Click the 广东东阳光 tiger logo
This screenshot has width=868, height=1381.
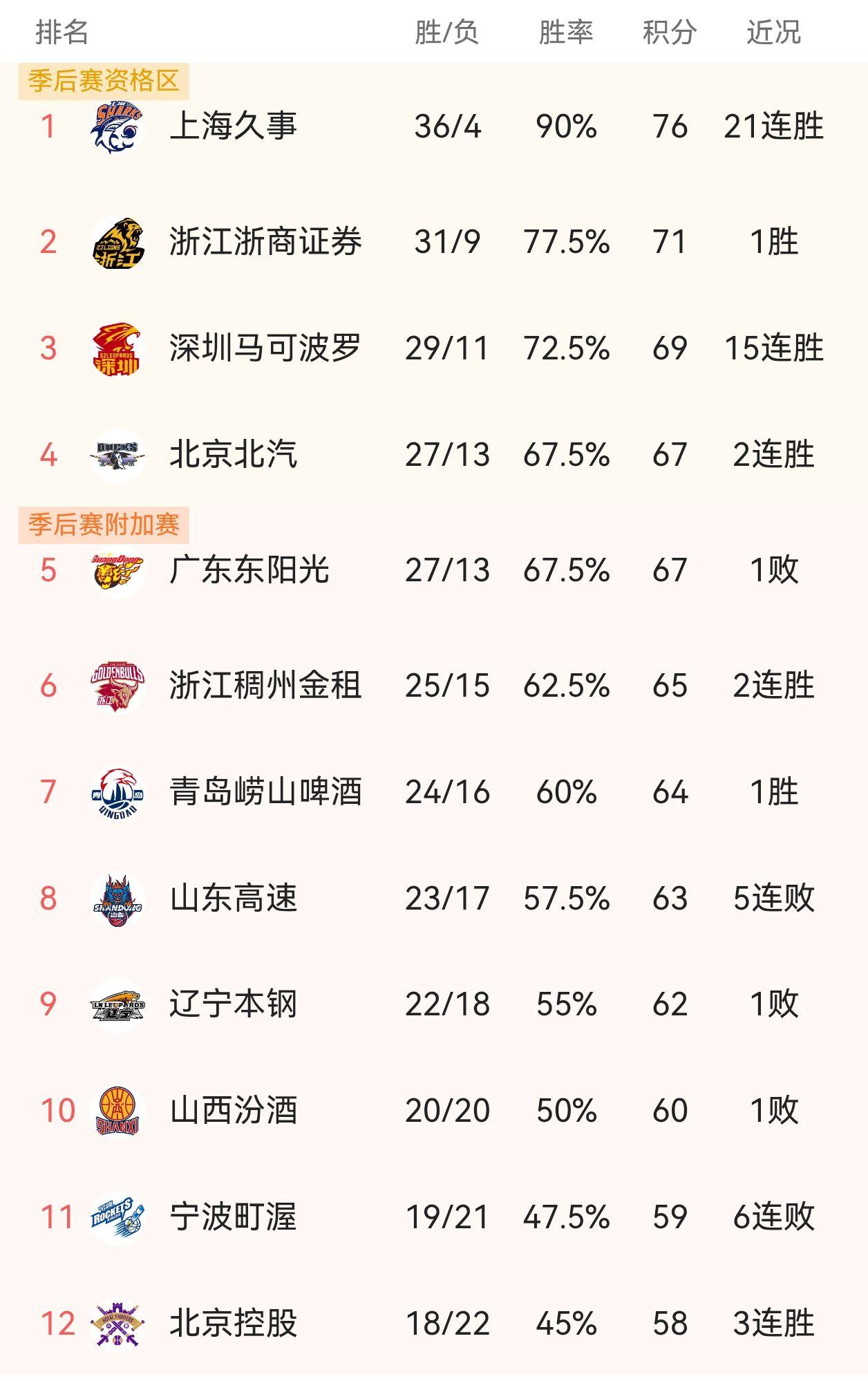tap(116, 575)
